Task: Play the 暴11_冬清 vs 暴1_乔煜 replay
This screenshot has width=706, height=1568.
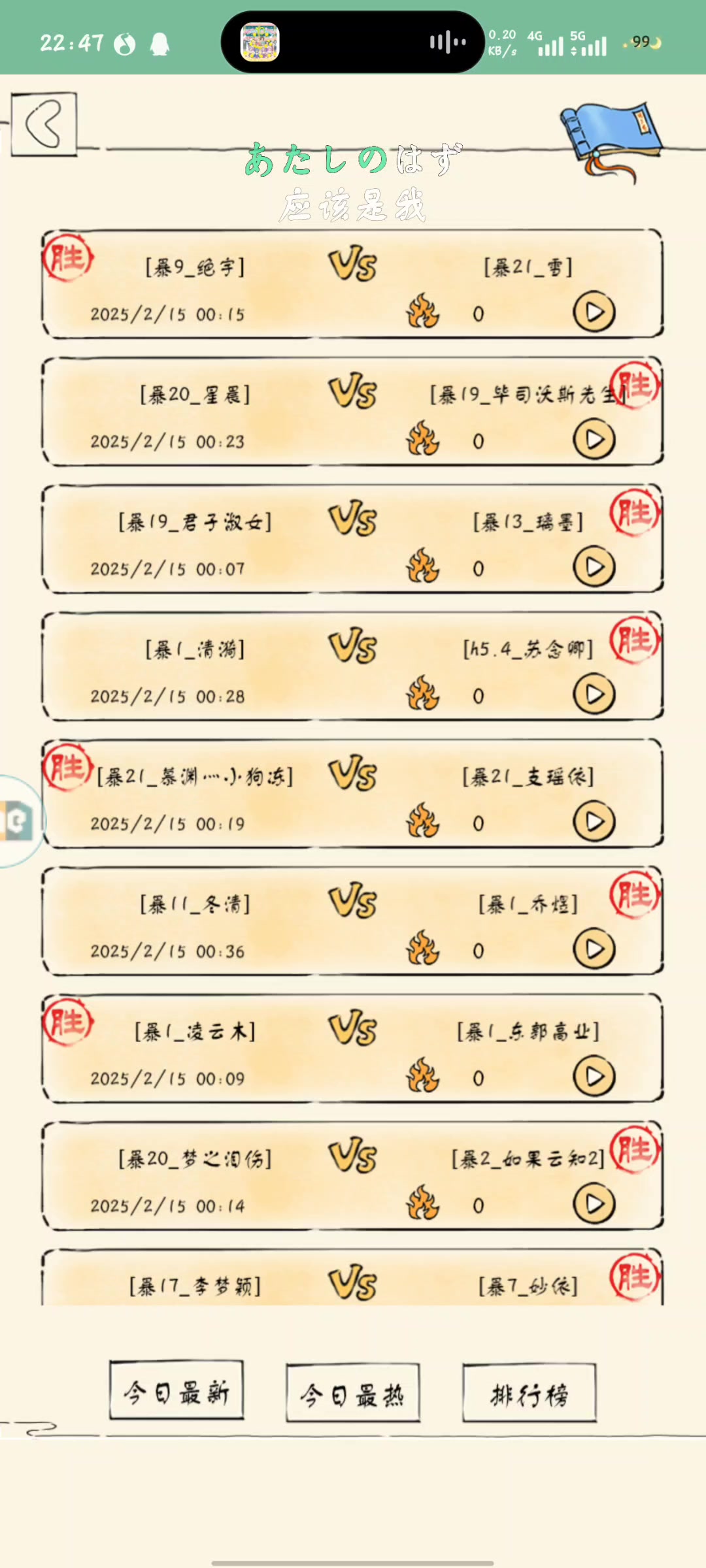Action: 594,949
